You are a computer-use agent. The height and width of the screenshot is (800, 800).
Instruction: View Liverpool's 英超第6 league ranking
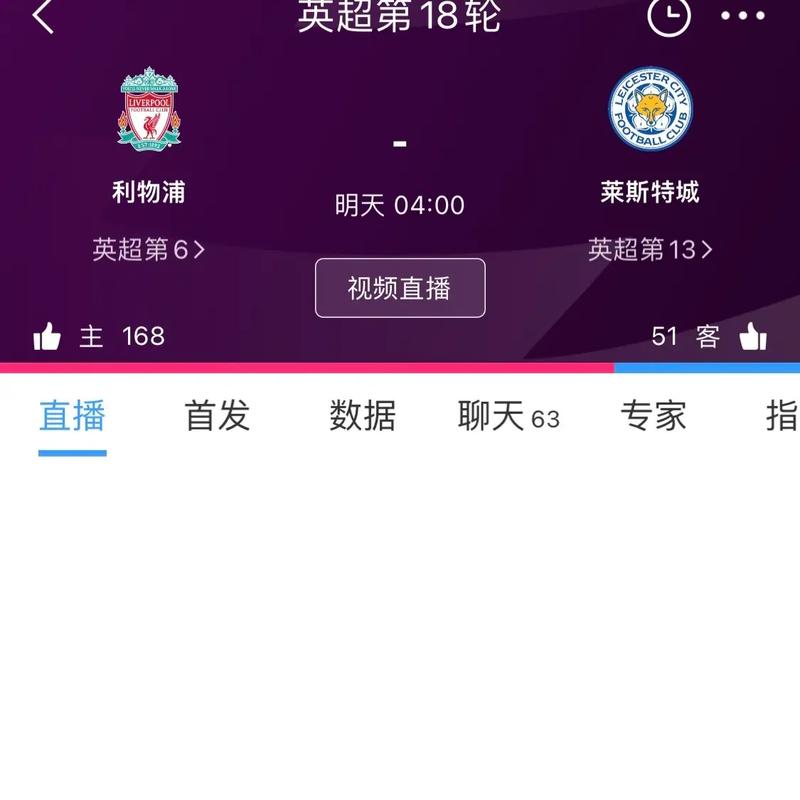[x=148, y=249]
